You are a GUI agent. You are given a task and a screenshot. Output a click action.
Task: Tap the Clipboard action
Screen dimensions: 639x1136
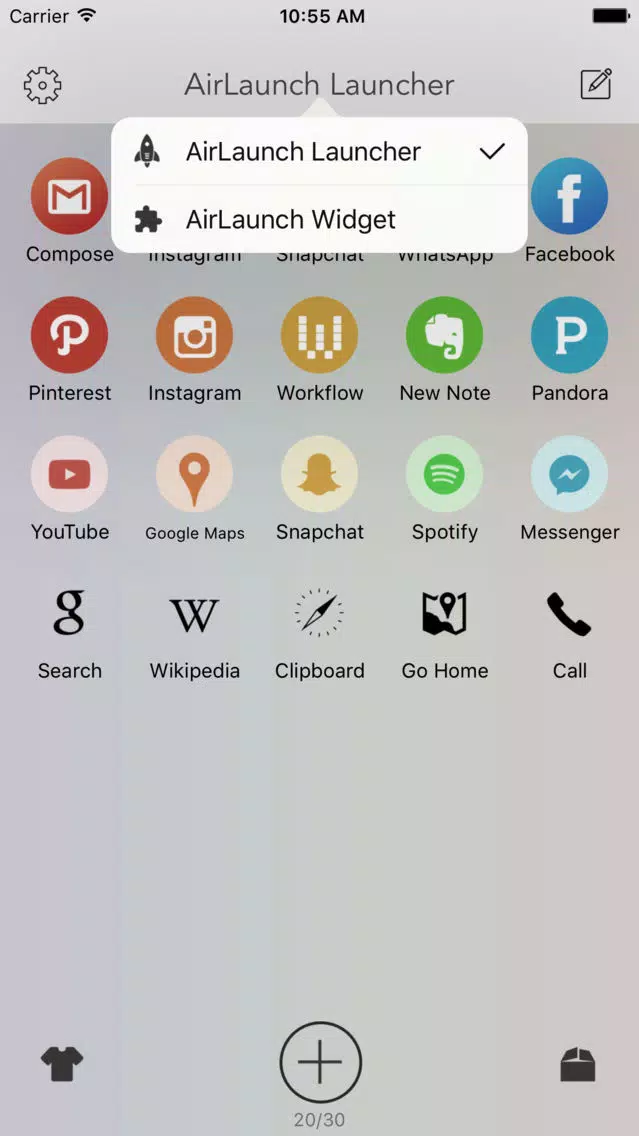(x=320, y=614)
